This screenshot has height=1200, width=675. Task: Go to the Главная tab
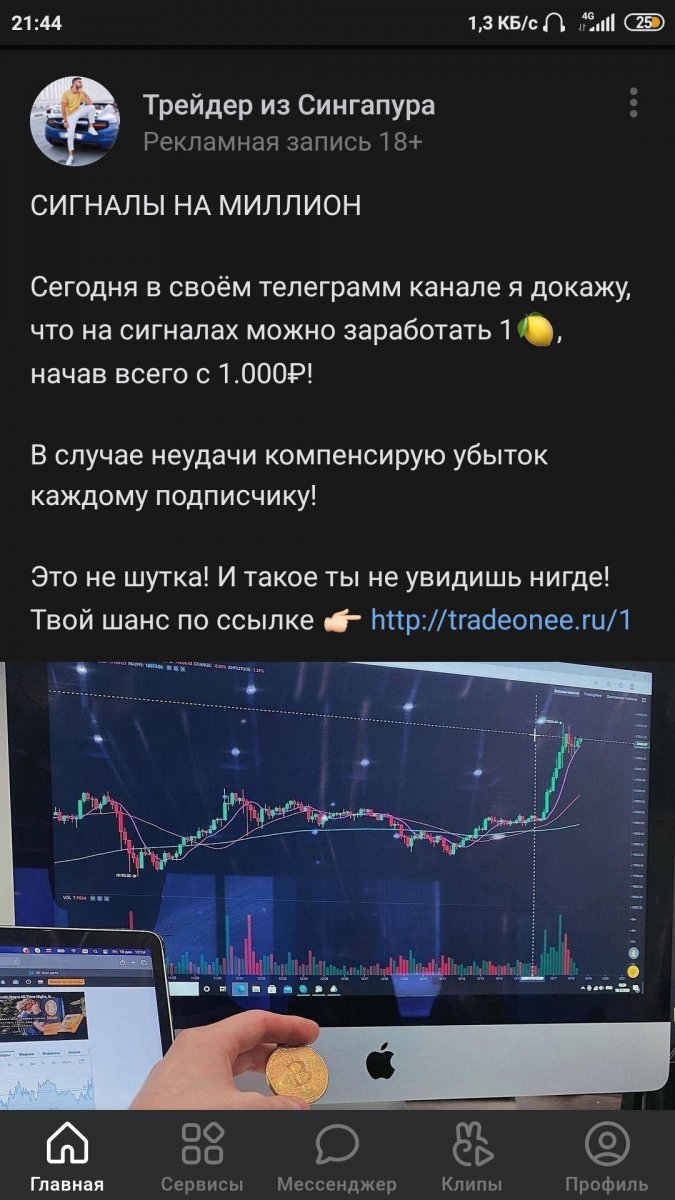coord(67,1156)
